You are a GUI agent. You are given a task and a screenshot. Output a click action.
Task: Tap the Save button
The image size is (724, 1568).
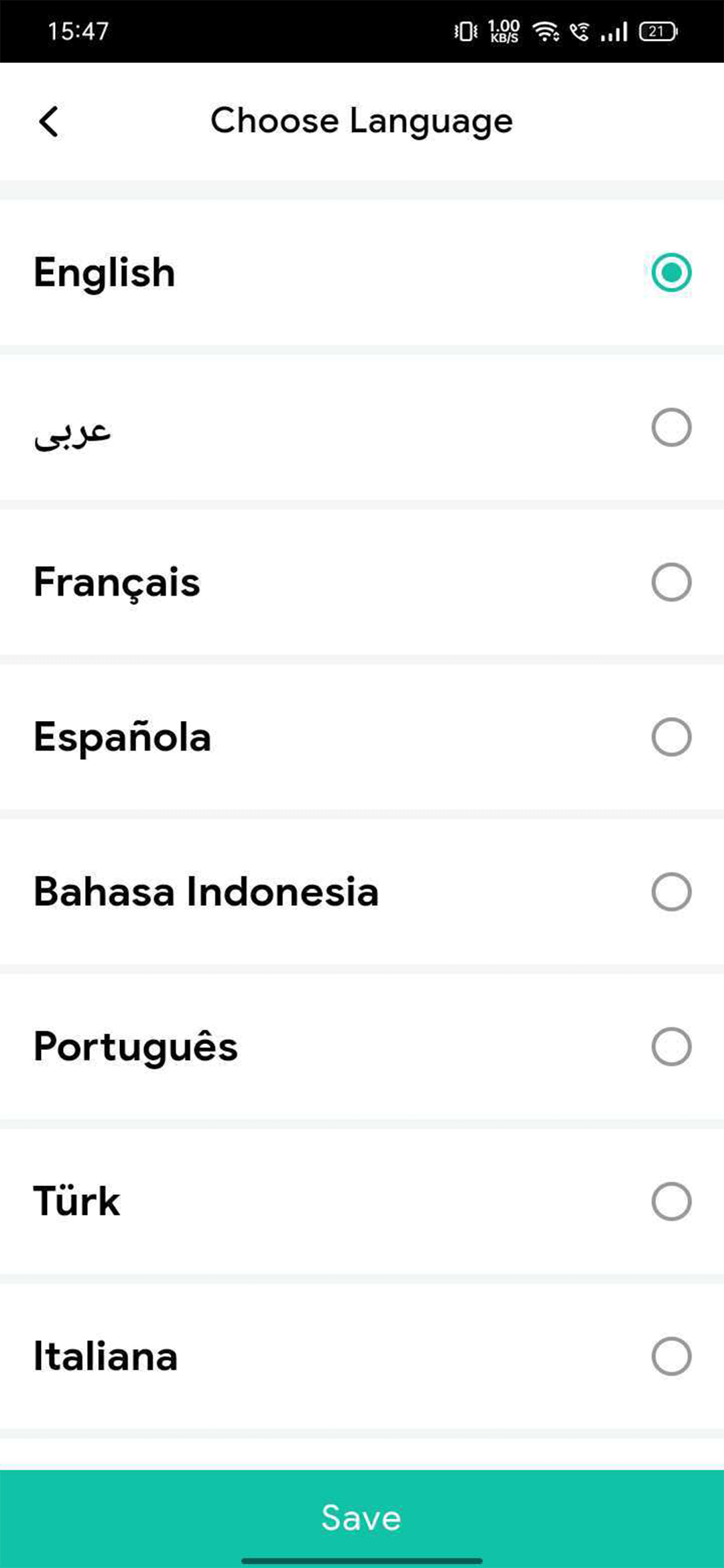pos(361,1516)
